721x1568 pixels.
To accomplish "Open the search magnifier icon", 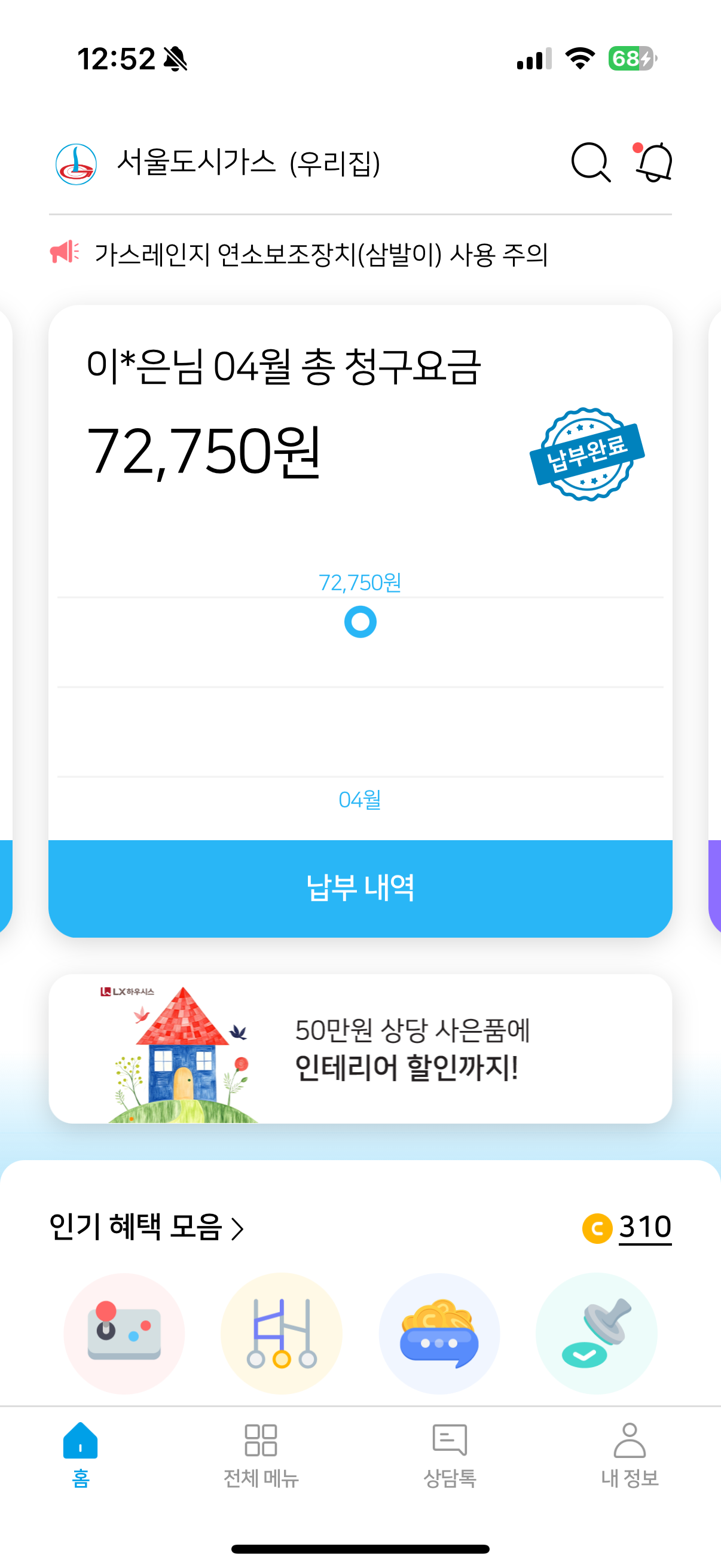I will (x=590, y=163).
